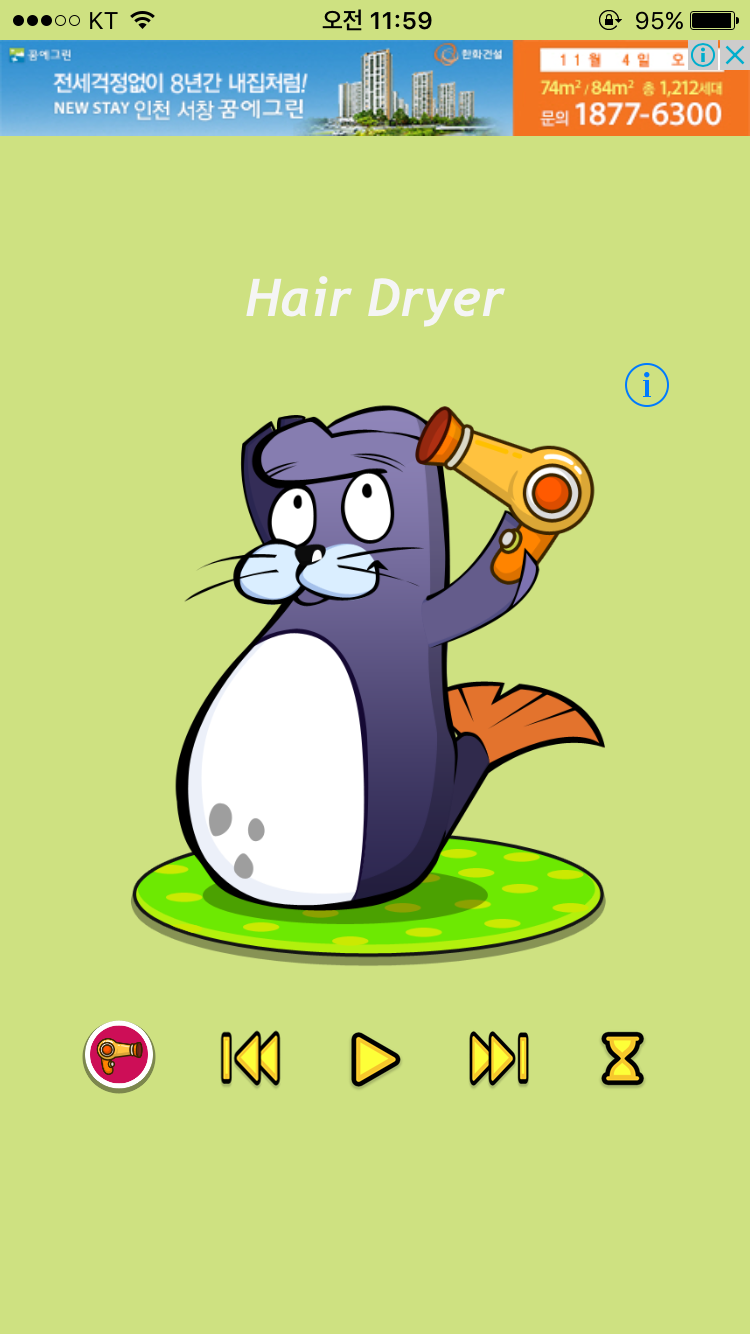Open the hair dryer sound selector button
Viewport: 750px width, 1334px height.
[x=119, y=1056]
